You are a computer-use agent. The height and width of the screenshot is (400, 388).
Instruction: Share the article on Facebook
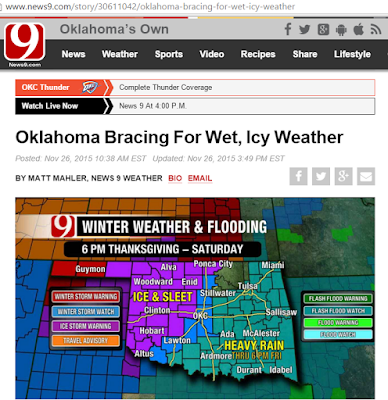pyautogui.click(x=298, y=176)
